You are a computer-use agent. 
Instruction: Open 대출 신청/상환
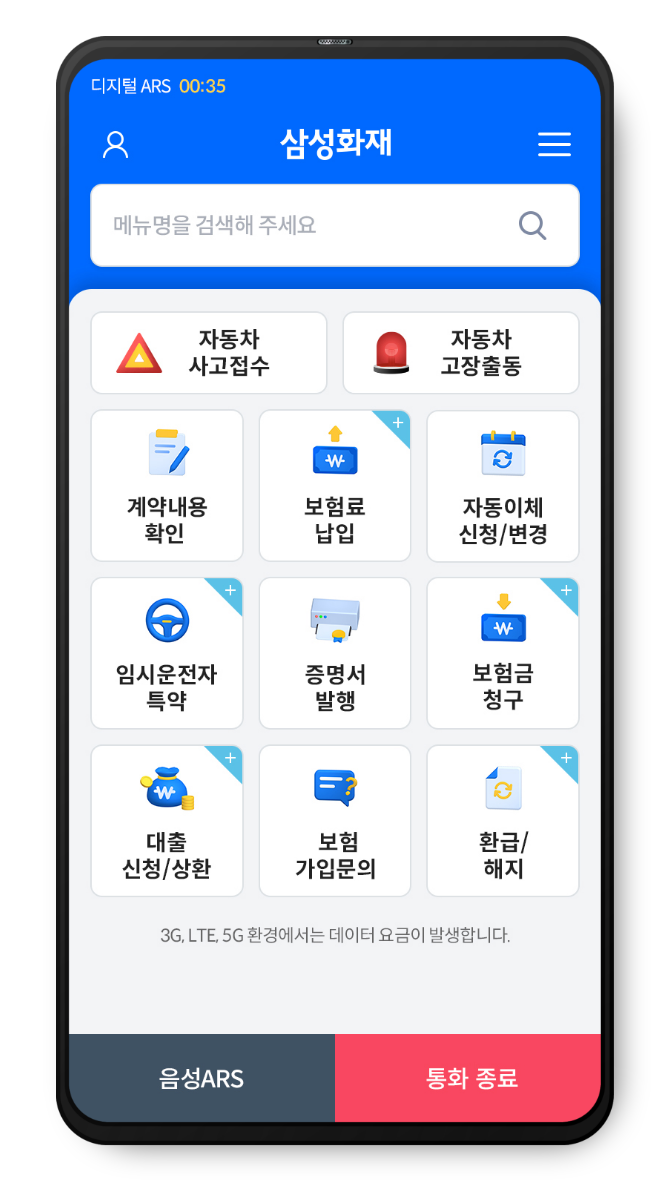(x=167, y=821)
